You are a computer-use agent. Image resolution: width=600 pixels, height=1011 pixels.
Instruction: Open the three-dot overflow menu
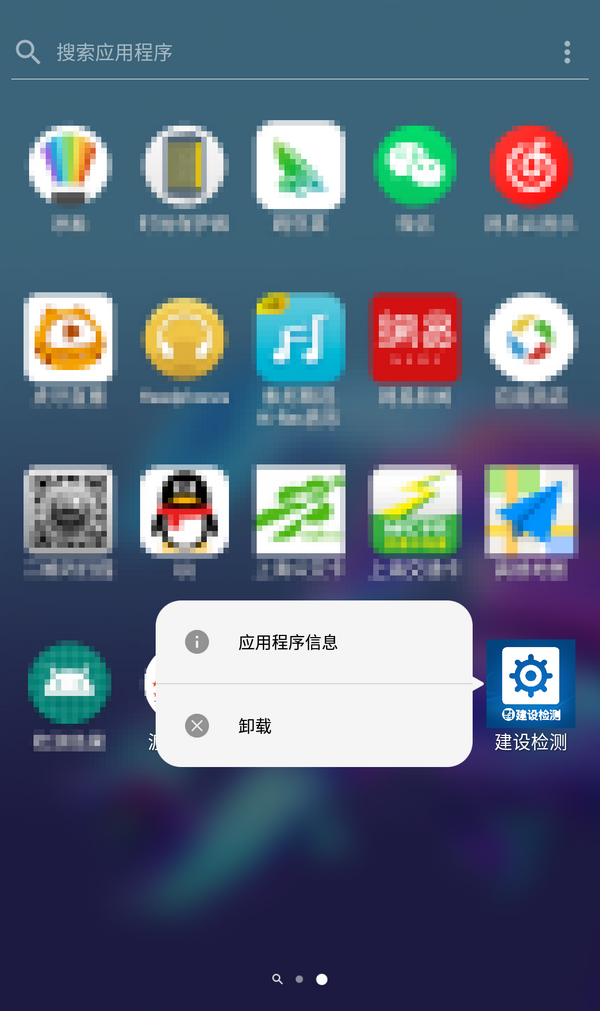567,52
